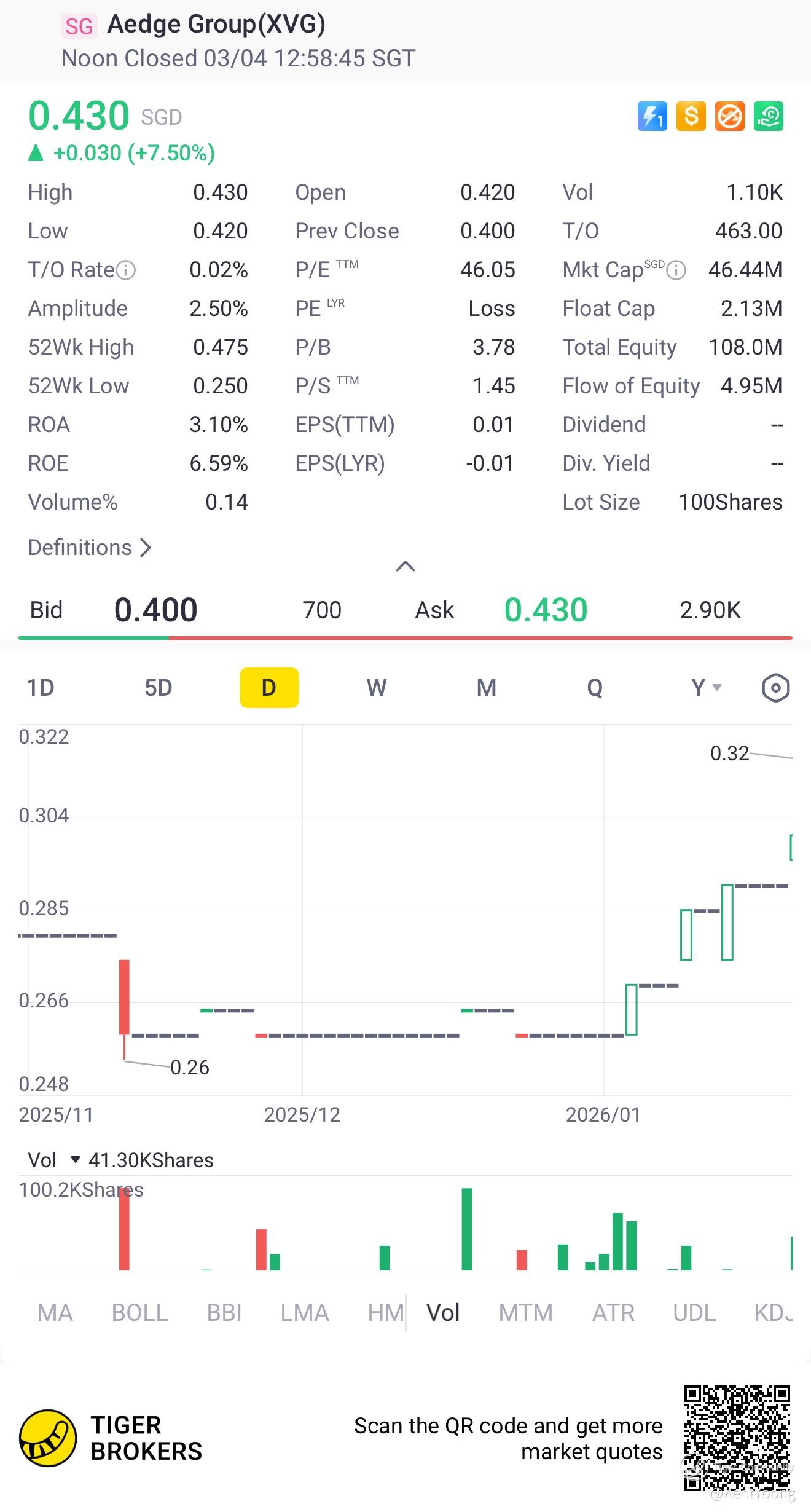The height and width of the screenshot is (1512, 811).
Task: Show info for T/O Rate
Action: coord(126,270)
